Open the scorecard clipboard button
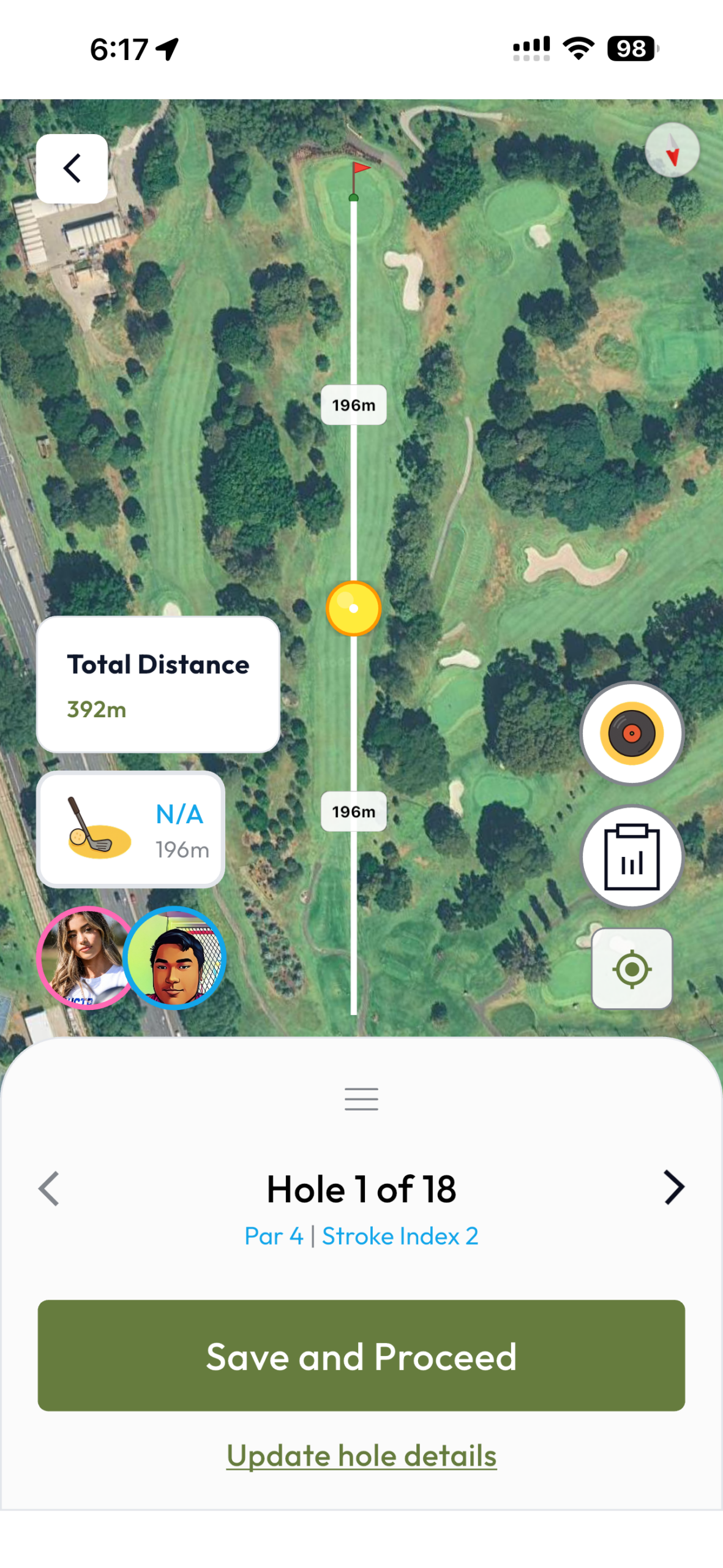This screenshot has height=1568, width=723. pos(631,856)
